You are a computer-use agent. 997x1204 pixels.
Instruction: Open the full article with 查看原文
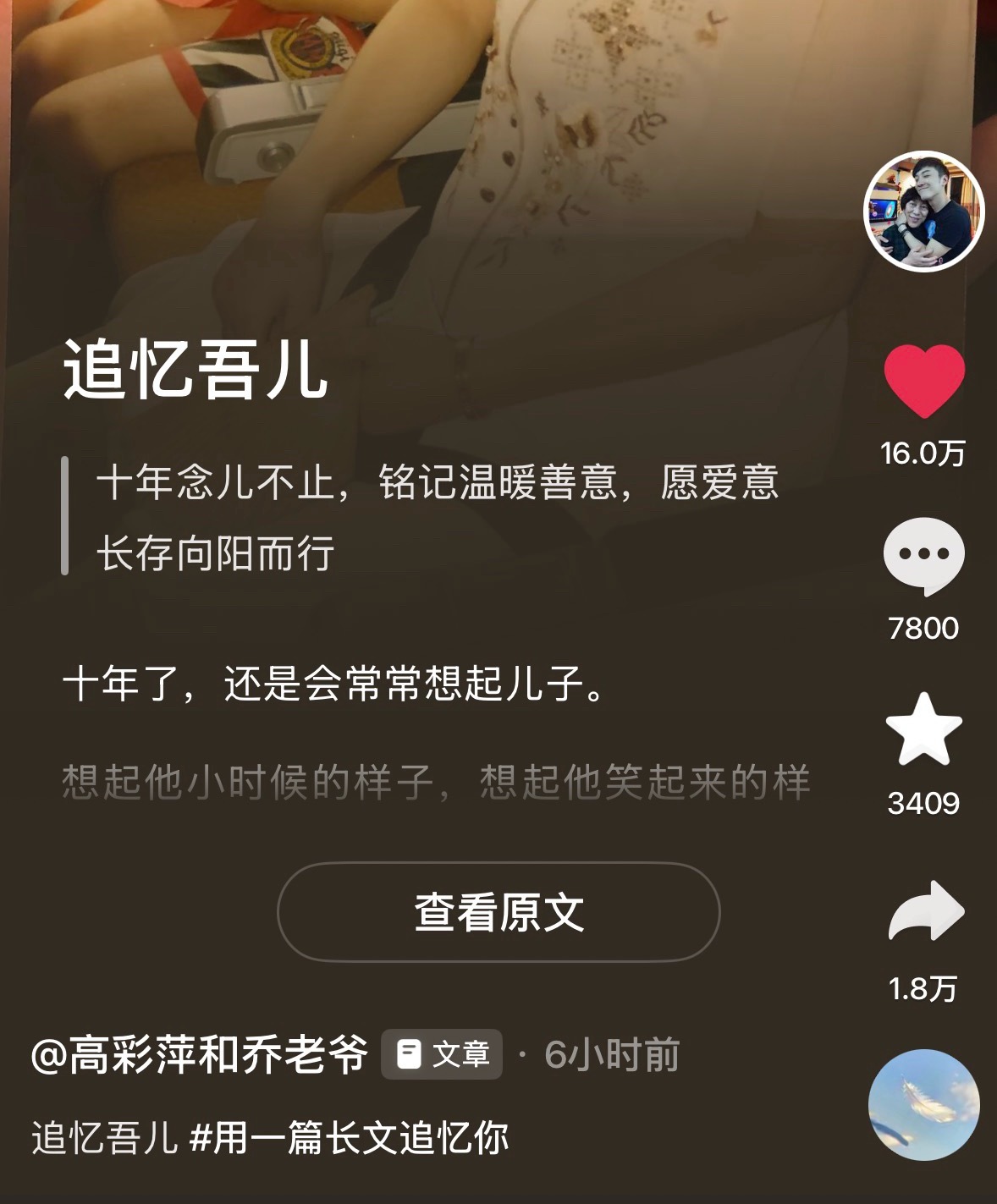[x=501, y=911]
